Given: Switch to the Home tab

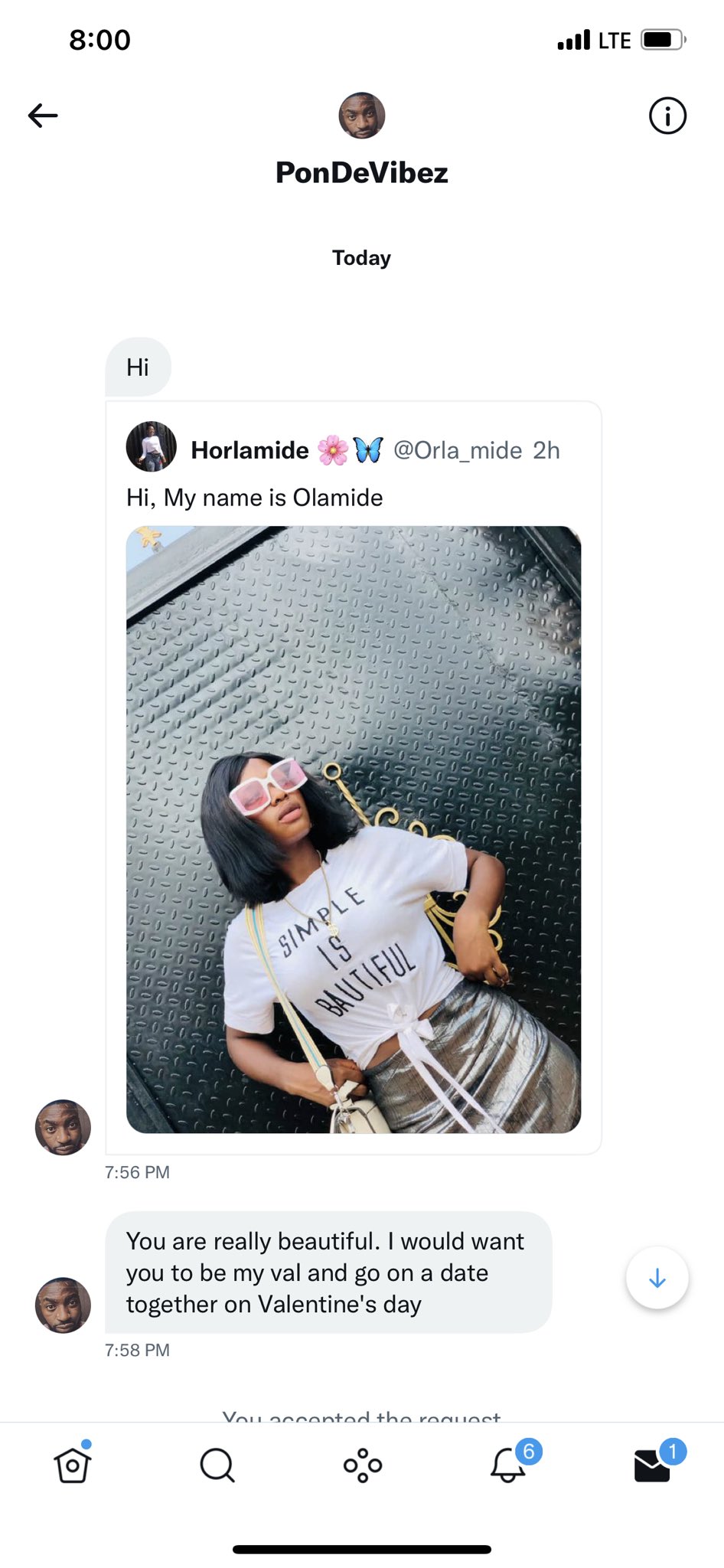Looking at the screenshot, I should (x=73, y=1465).
